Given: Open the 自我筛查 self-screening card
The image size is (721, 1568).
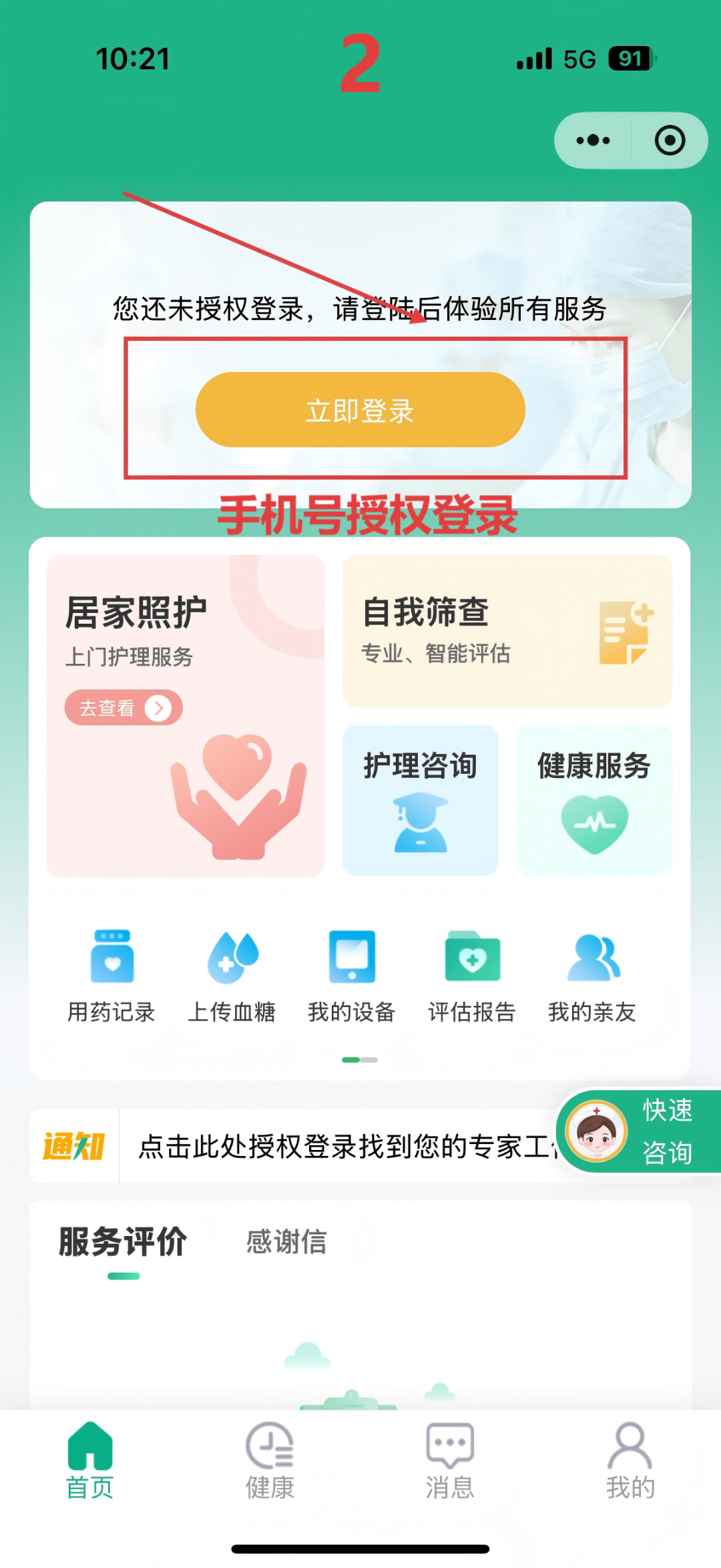Looking at the screenshot, I should pyautogui.click(x=507, y=630).
